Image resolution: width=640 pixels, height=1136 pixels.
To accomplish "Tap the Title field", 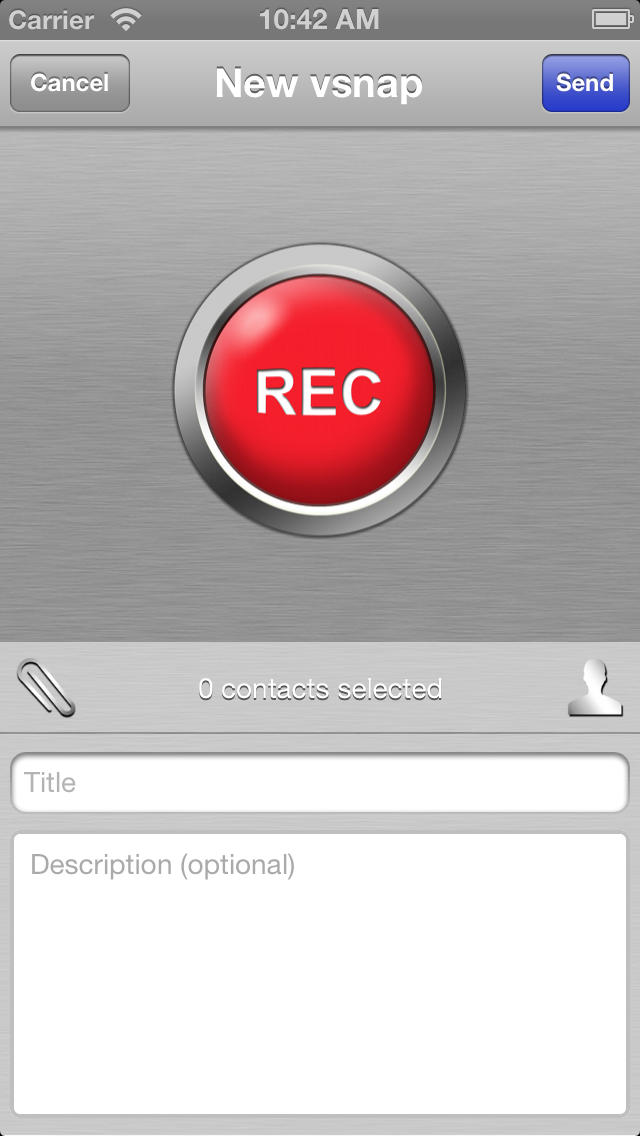I will [x=320, y=782].
